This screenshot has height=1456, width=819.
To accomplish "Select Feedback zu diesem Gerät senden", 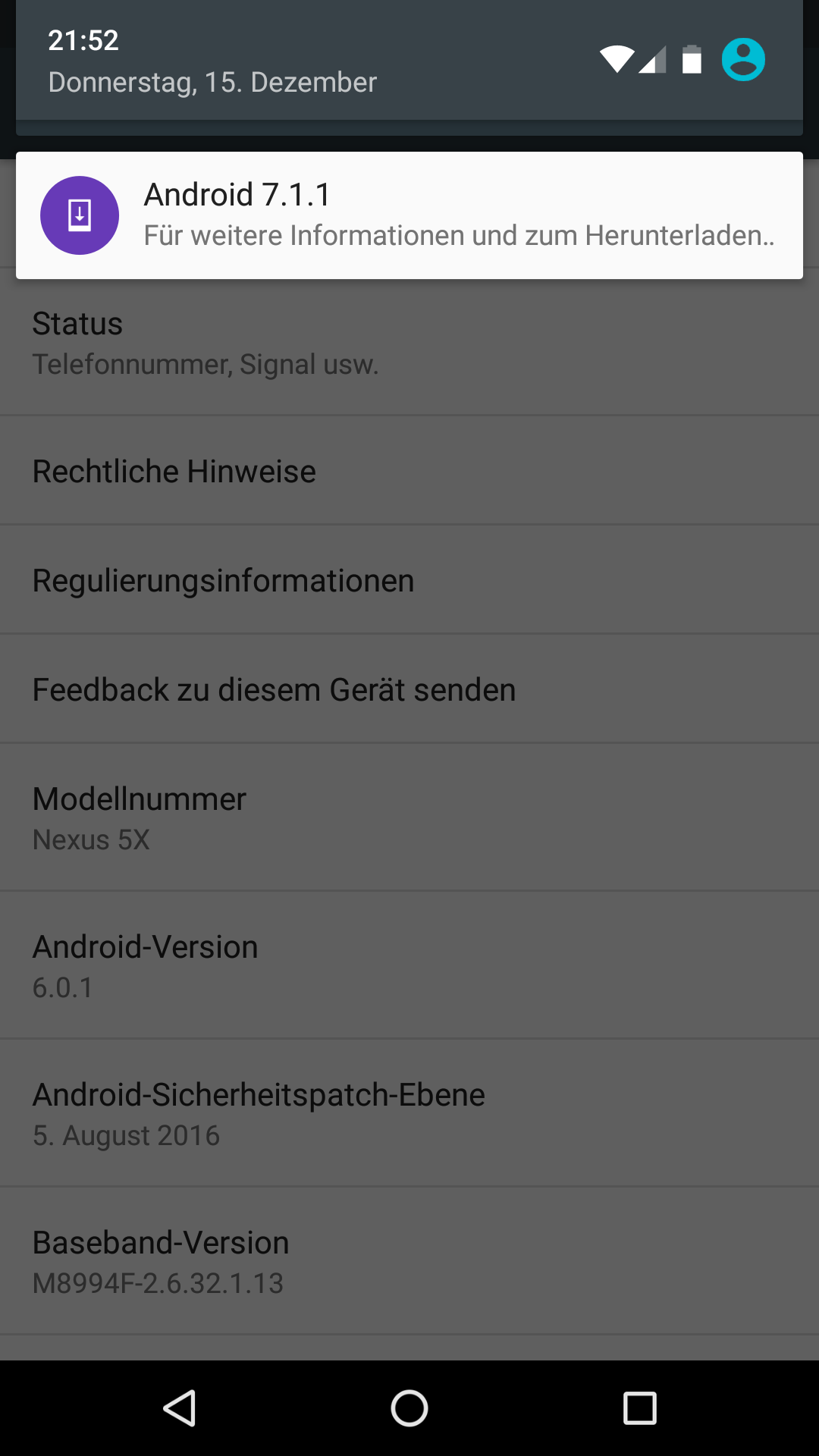I will (409, 689).
